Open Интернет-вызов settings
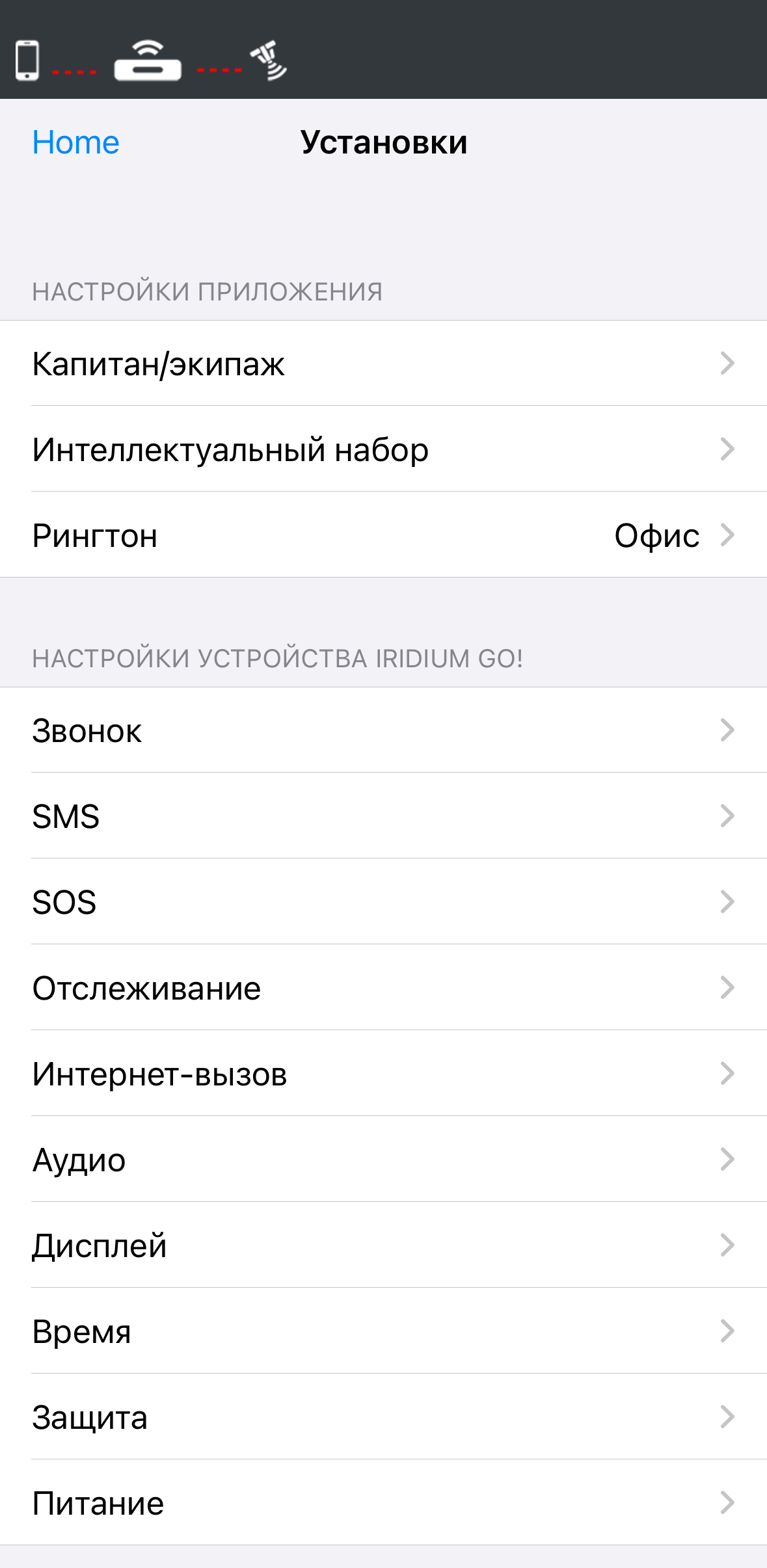This screenshot has width=767, height=1568. point(383,1074)
